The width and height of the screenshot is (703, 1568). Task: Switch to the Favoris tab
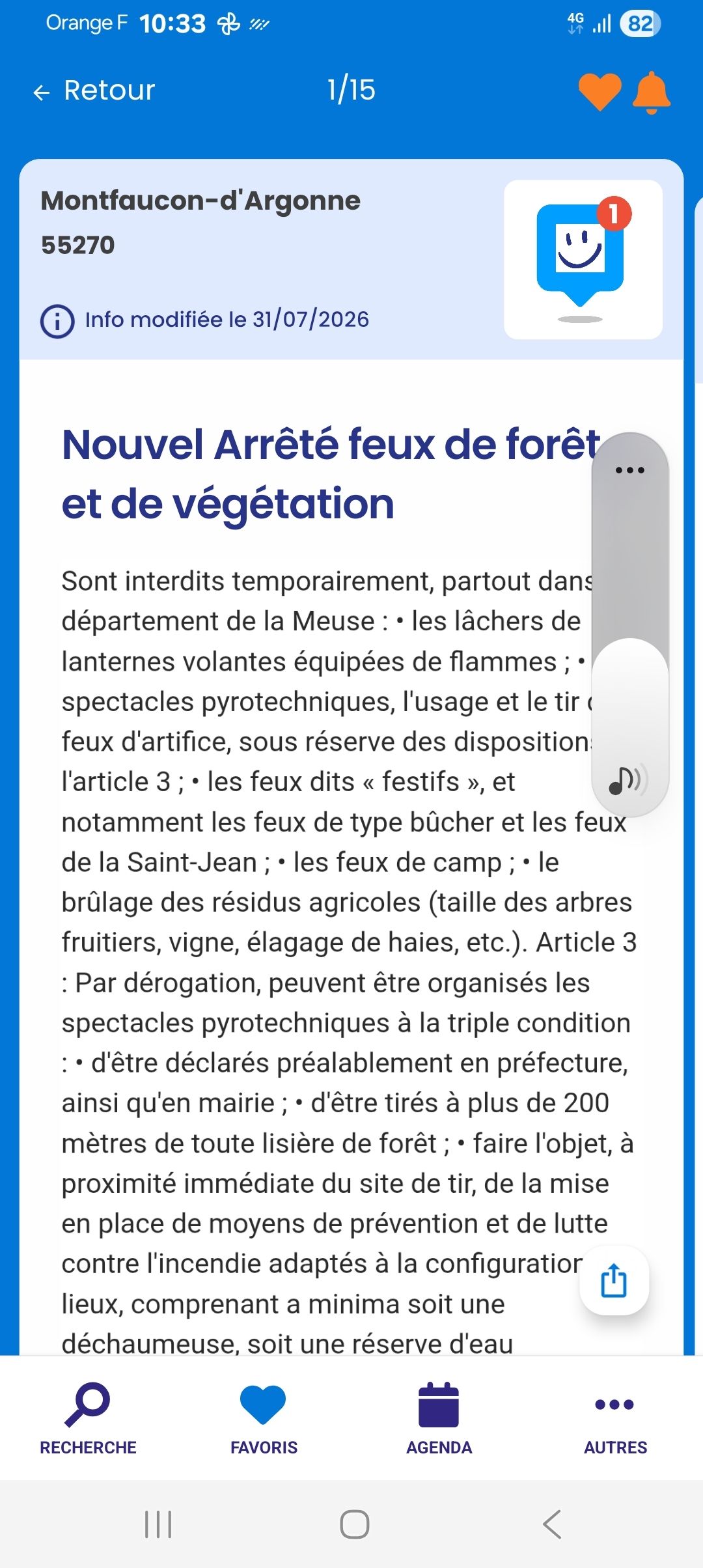point(264,1419)
